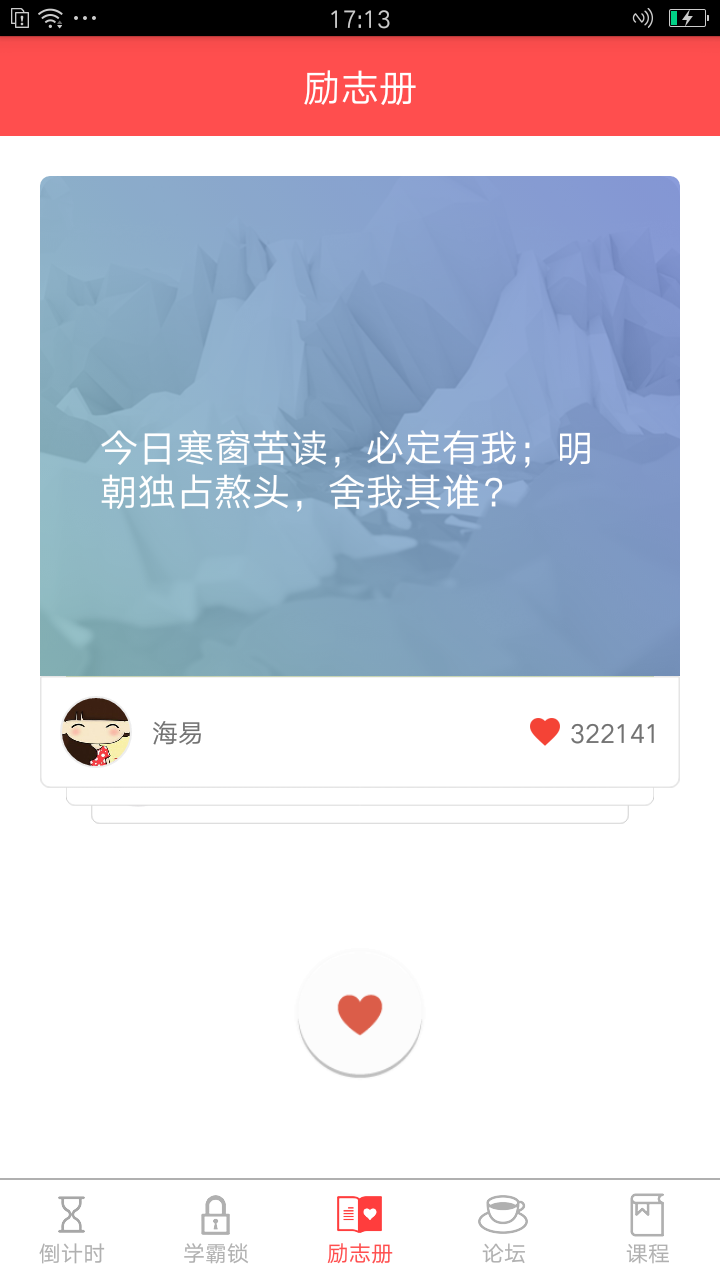Screen dimensions: 720x1280
Task: Like the quote using the heart button
Action: tap(360, 1011)
